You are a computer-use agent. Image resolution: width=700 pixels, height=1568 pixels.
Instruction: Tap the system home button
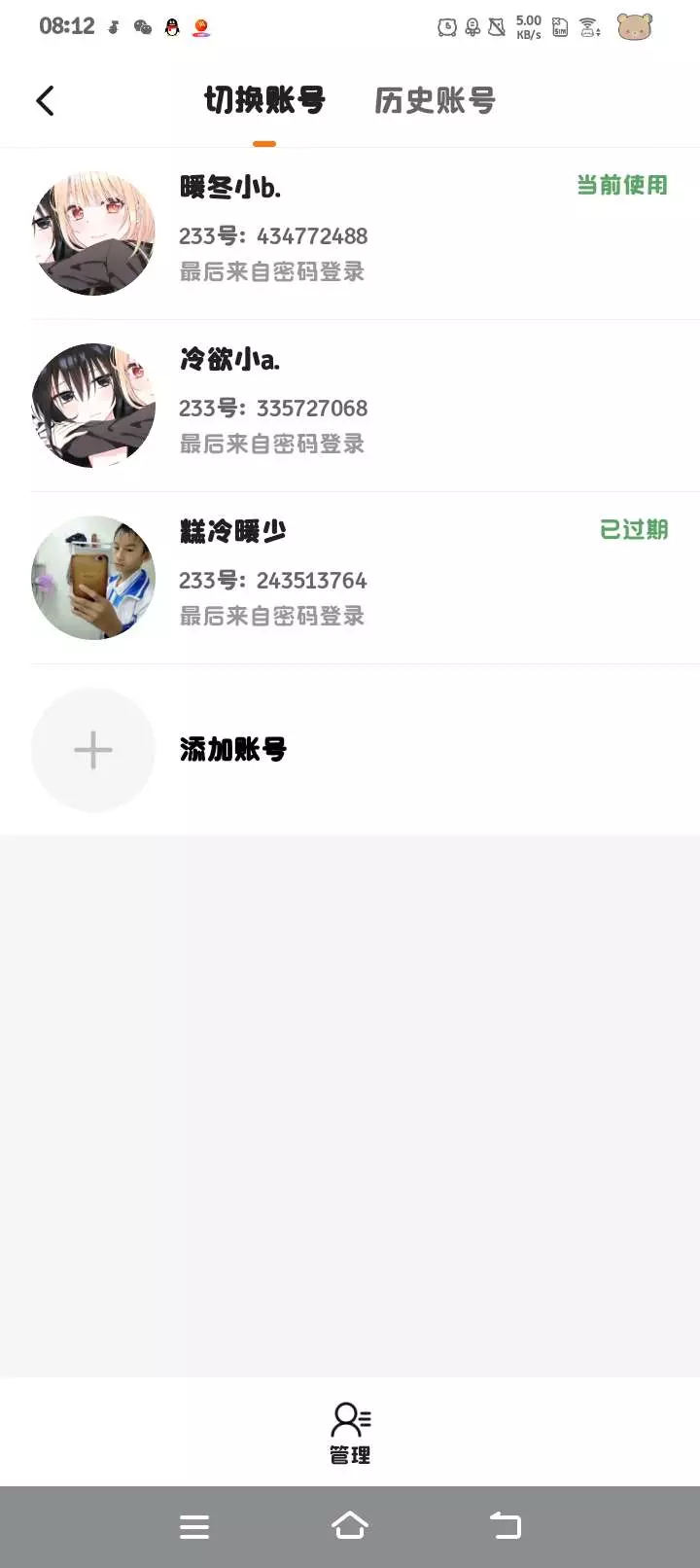(x=350, y=1525)
